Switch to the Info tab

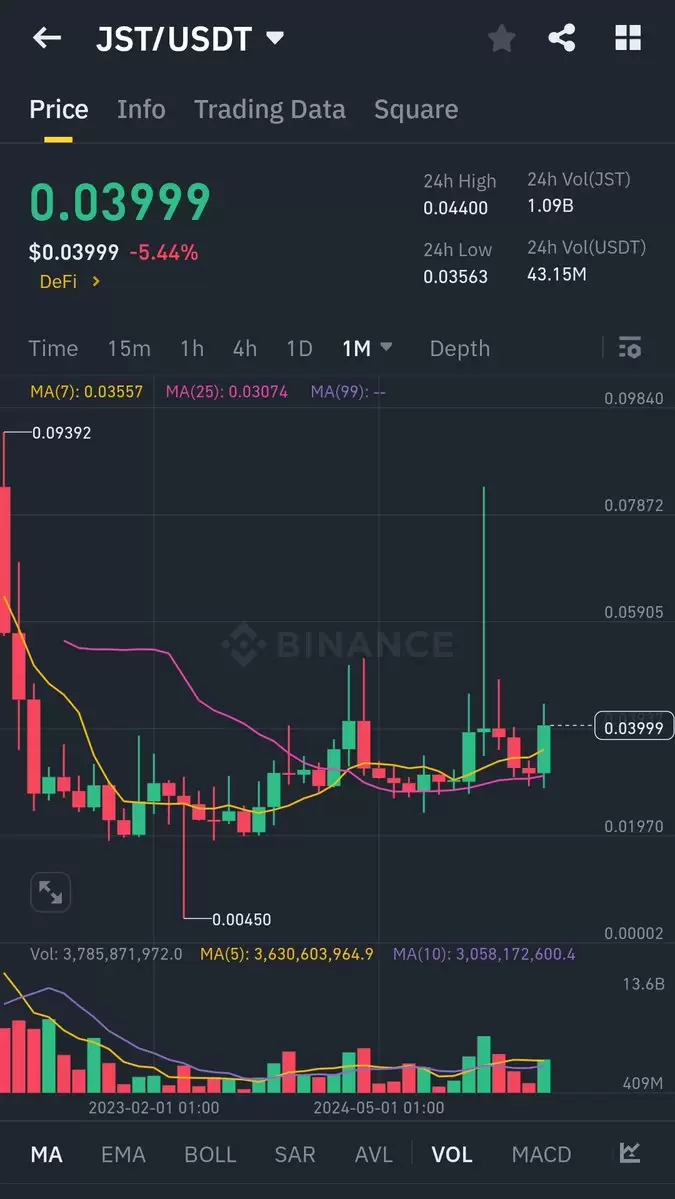point(141,109)
